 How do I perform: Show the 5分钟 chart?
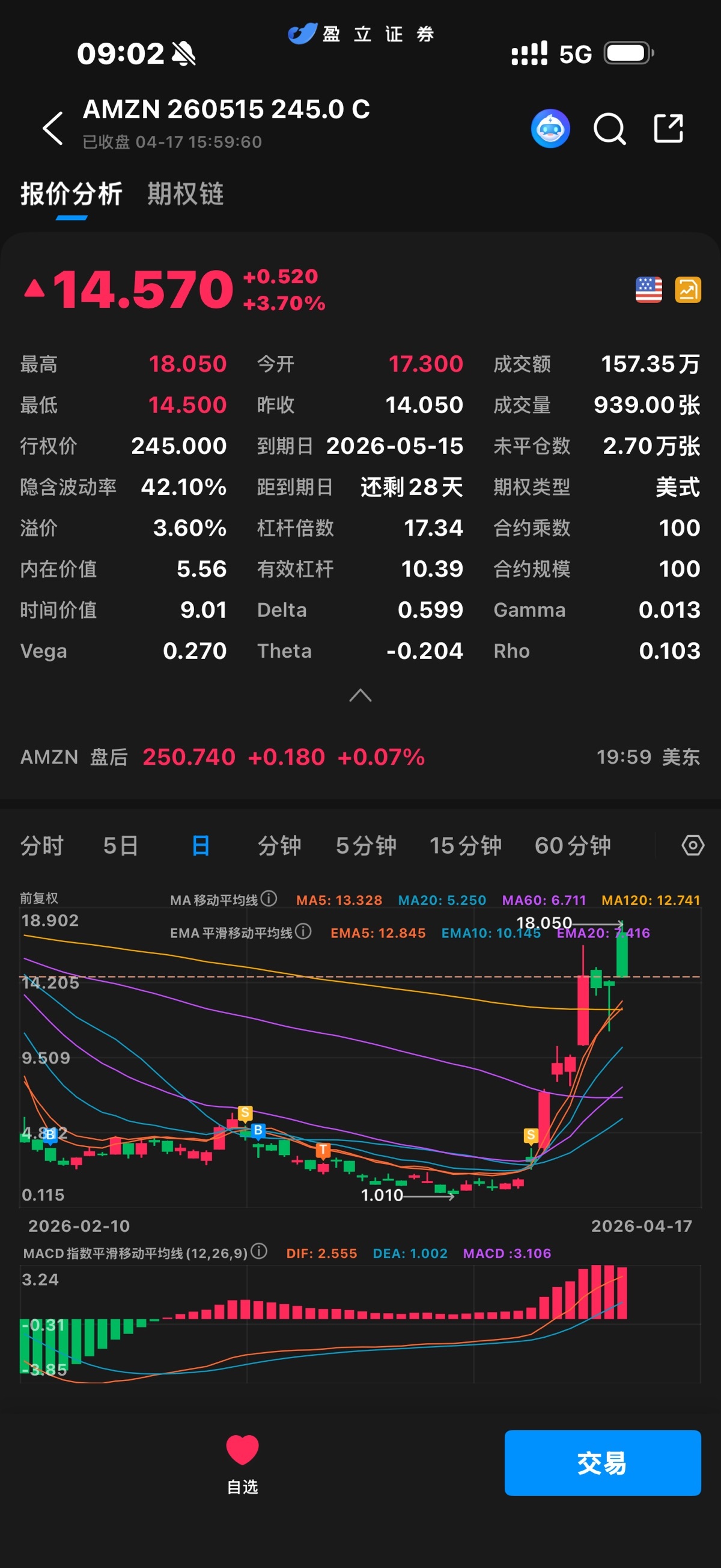366,845
